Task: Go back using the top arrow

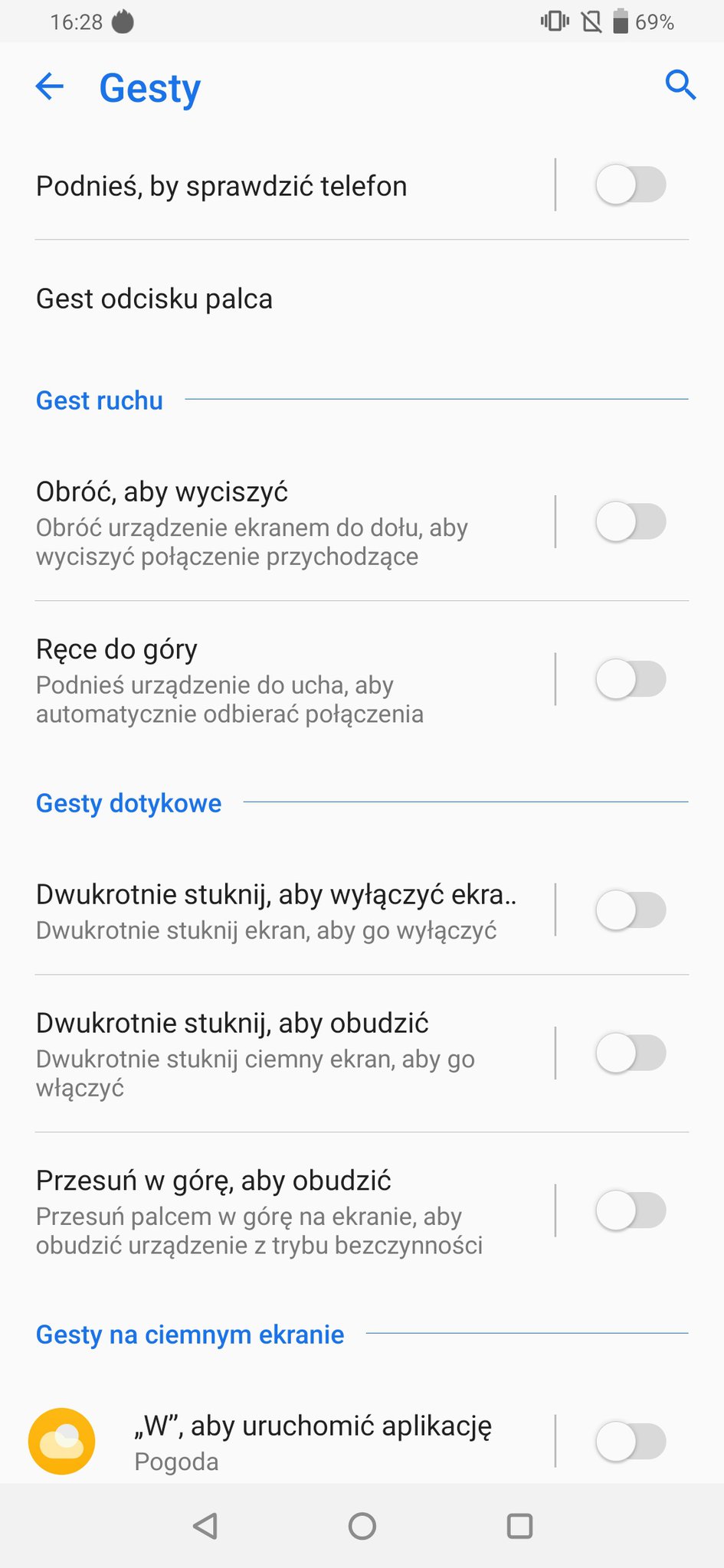Action: click(x=50, y=86)
